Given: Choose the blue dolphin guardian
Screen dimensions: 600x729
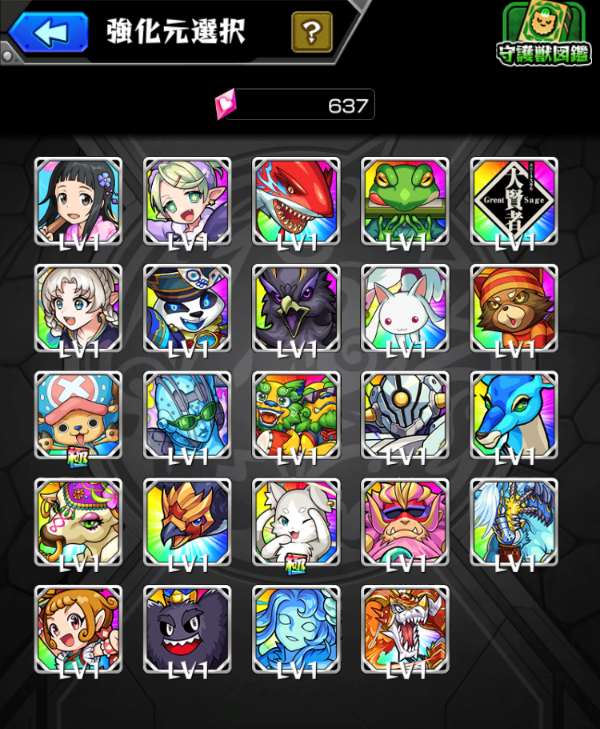Looking at the screenshot, I should click(514, 415).
